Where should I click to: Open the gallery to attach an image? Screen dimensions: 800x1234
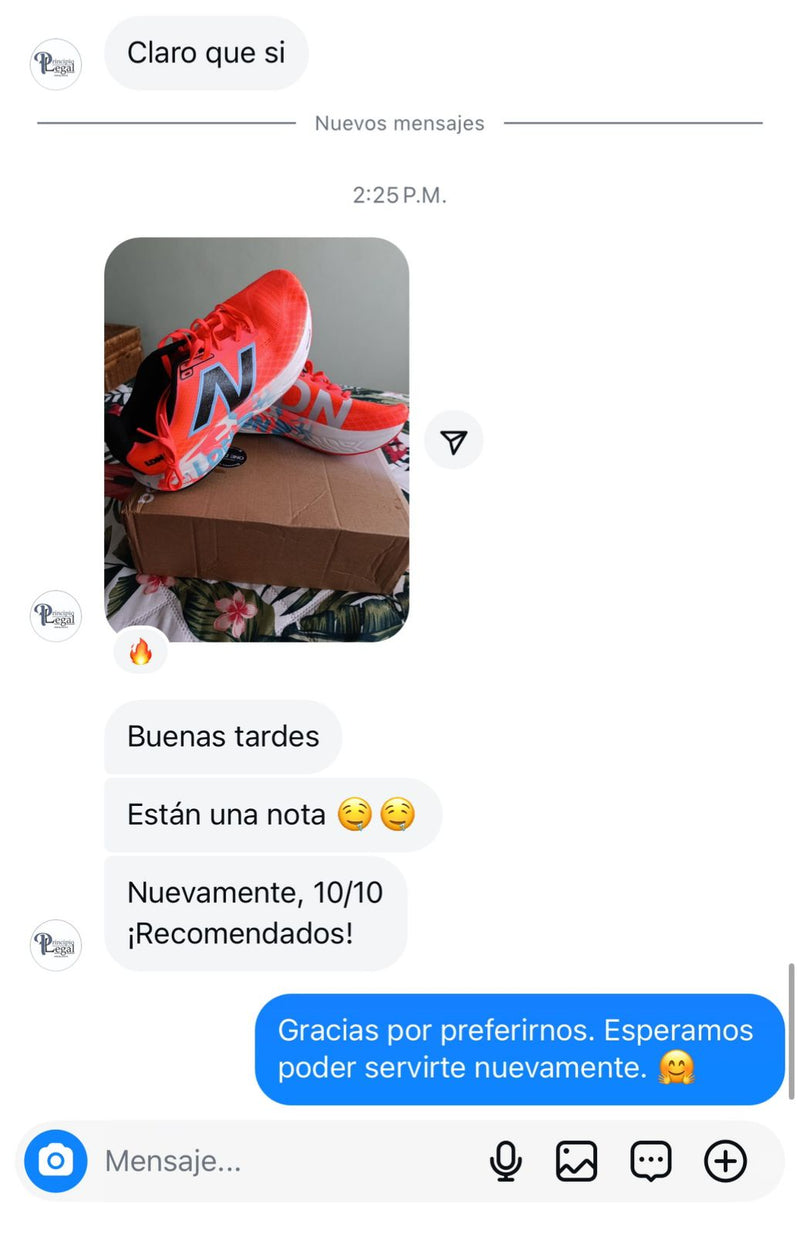(577, 1161)
